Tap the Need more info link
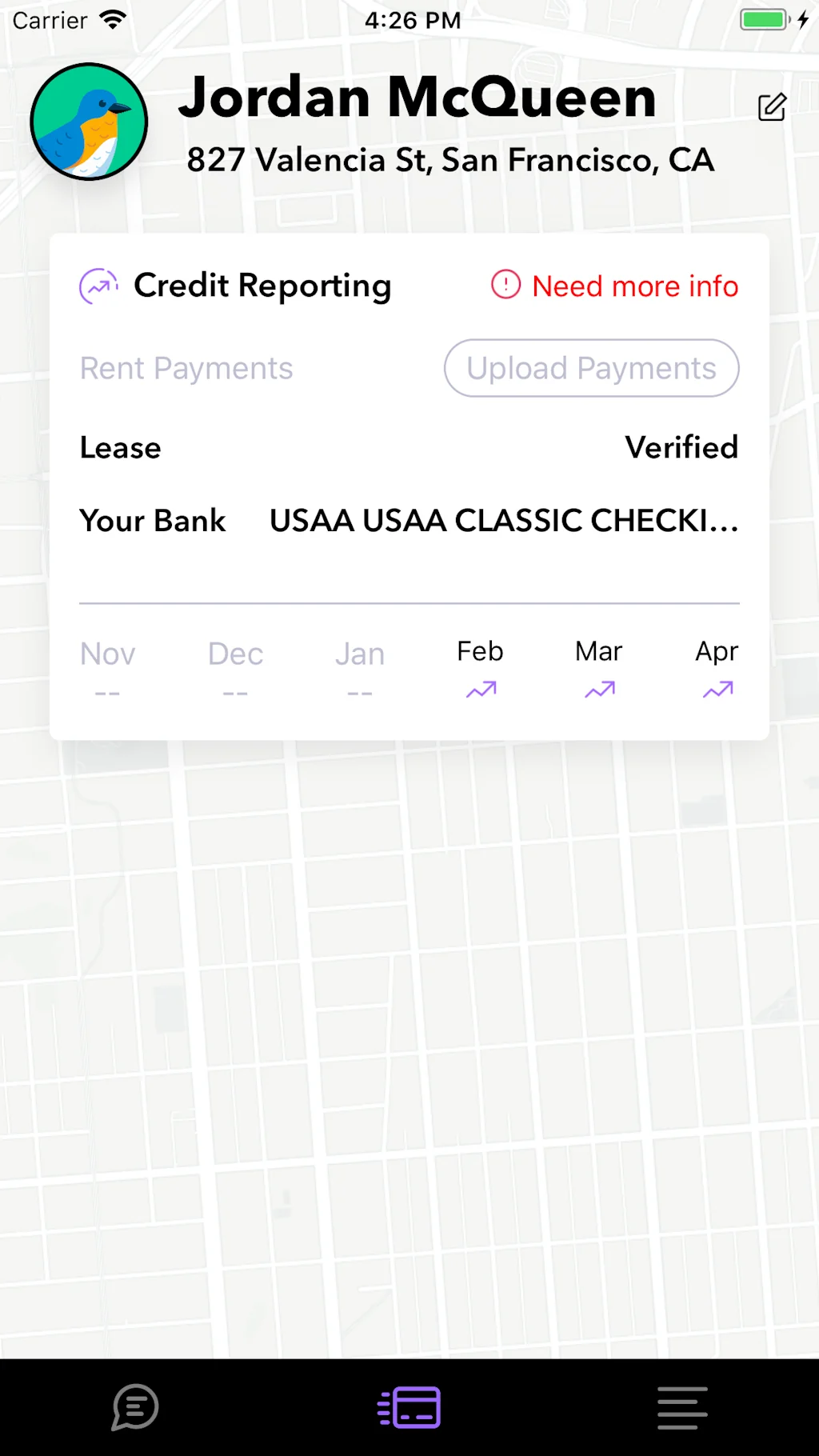Viewport: 819px width, 1456px height. click(635, 286)
